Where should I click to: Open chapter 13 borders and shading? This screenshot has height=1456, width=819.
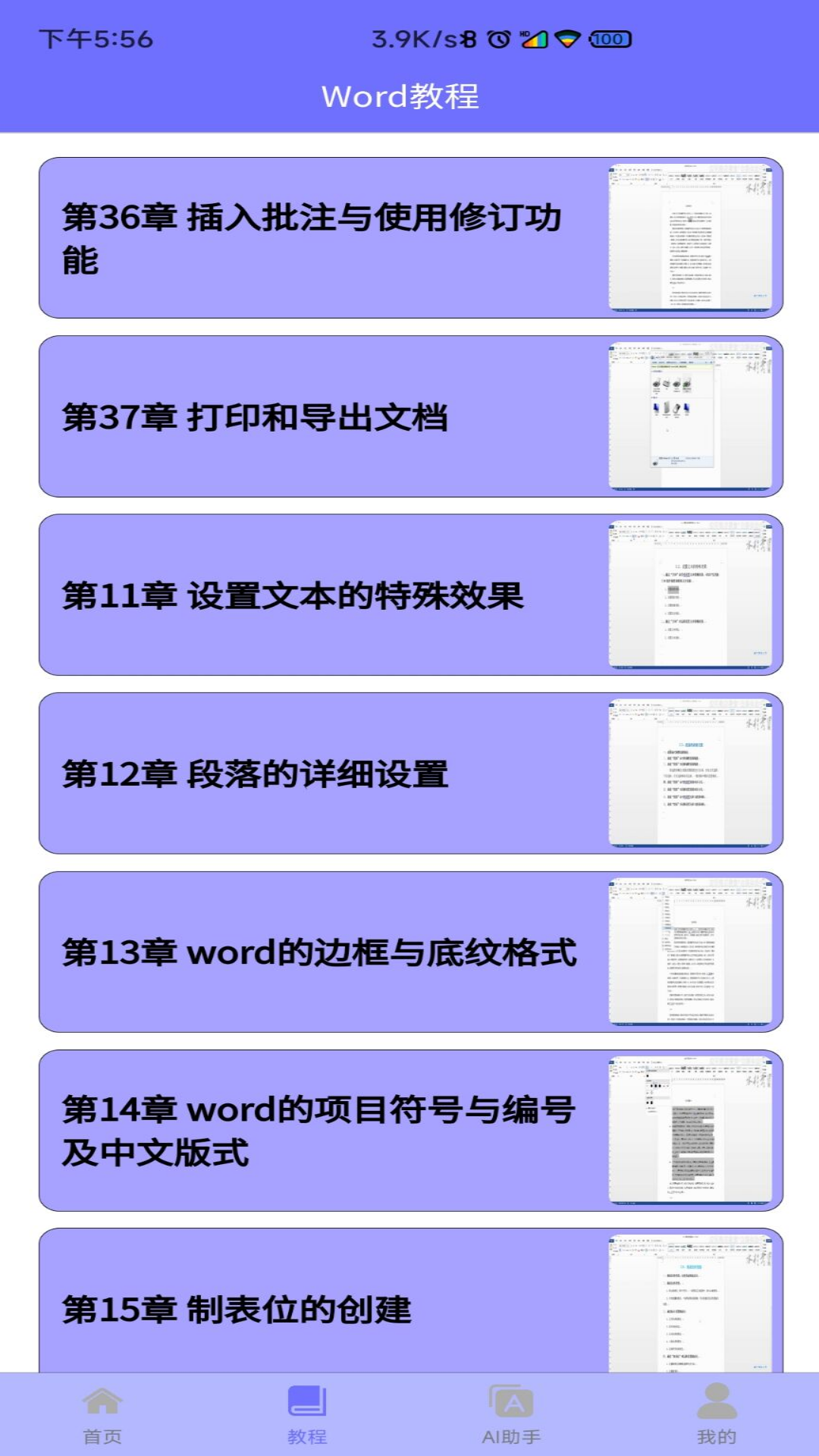(409, 952)
